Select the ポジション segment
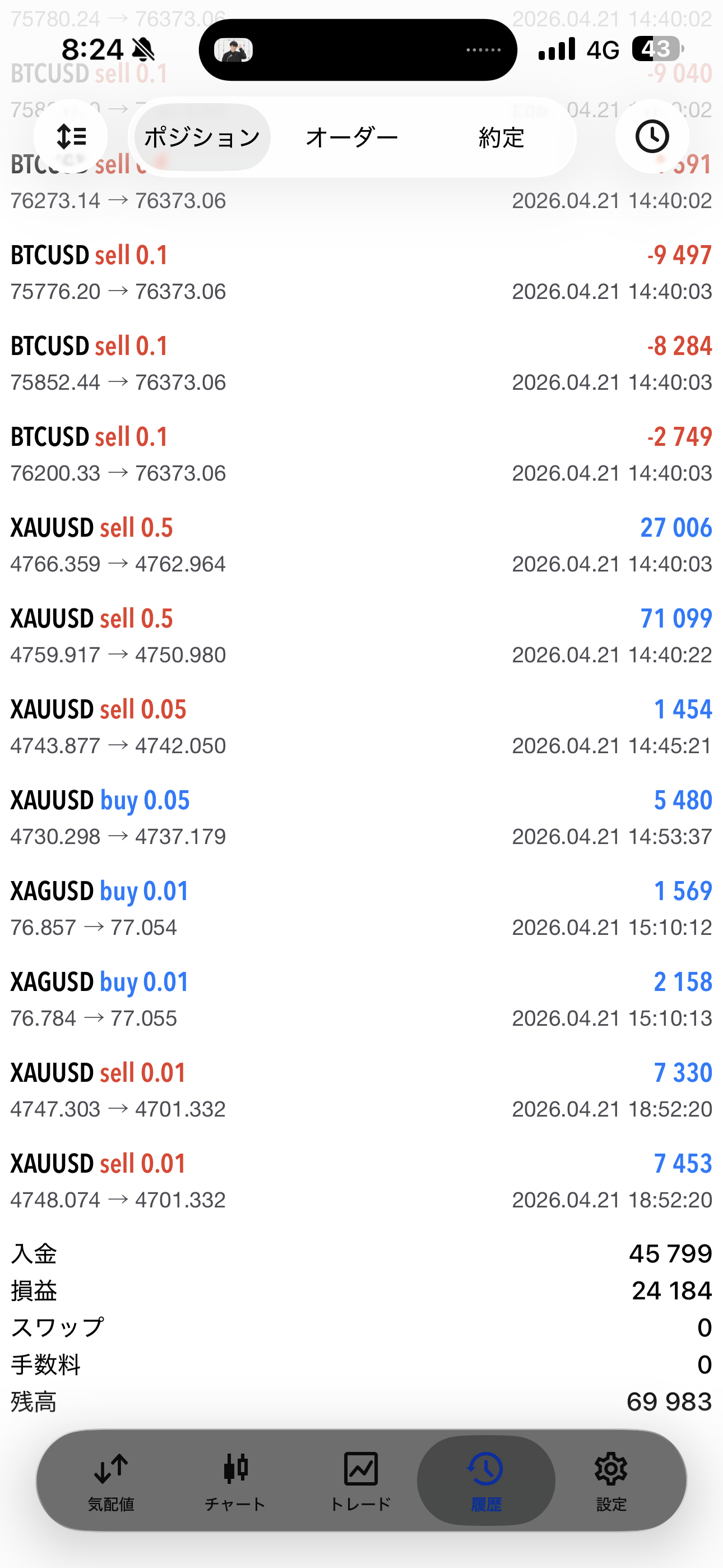The height and width of the screenshot is (1568, 723). tap(202, 137)
